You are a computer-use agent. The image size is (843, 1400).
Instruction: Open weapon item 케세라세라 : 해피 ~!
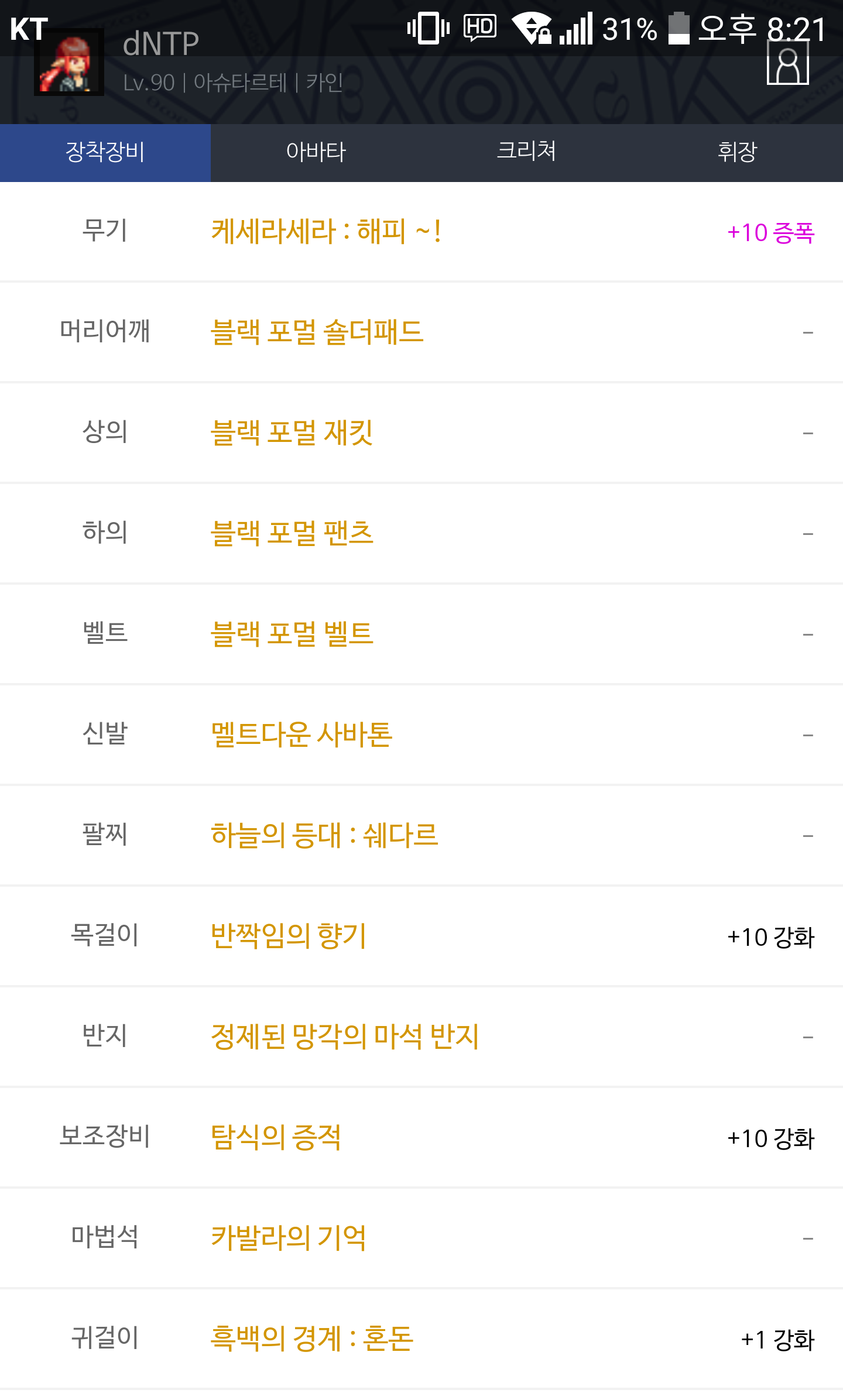click(x=325, y=232)
